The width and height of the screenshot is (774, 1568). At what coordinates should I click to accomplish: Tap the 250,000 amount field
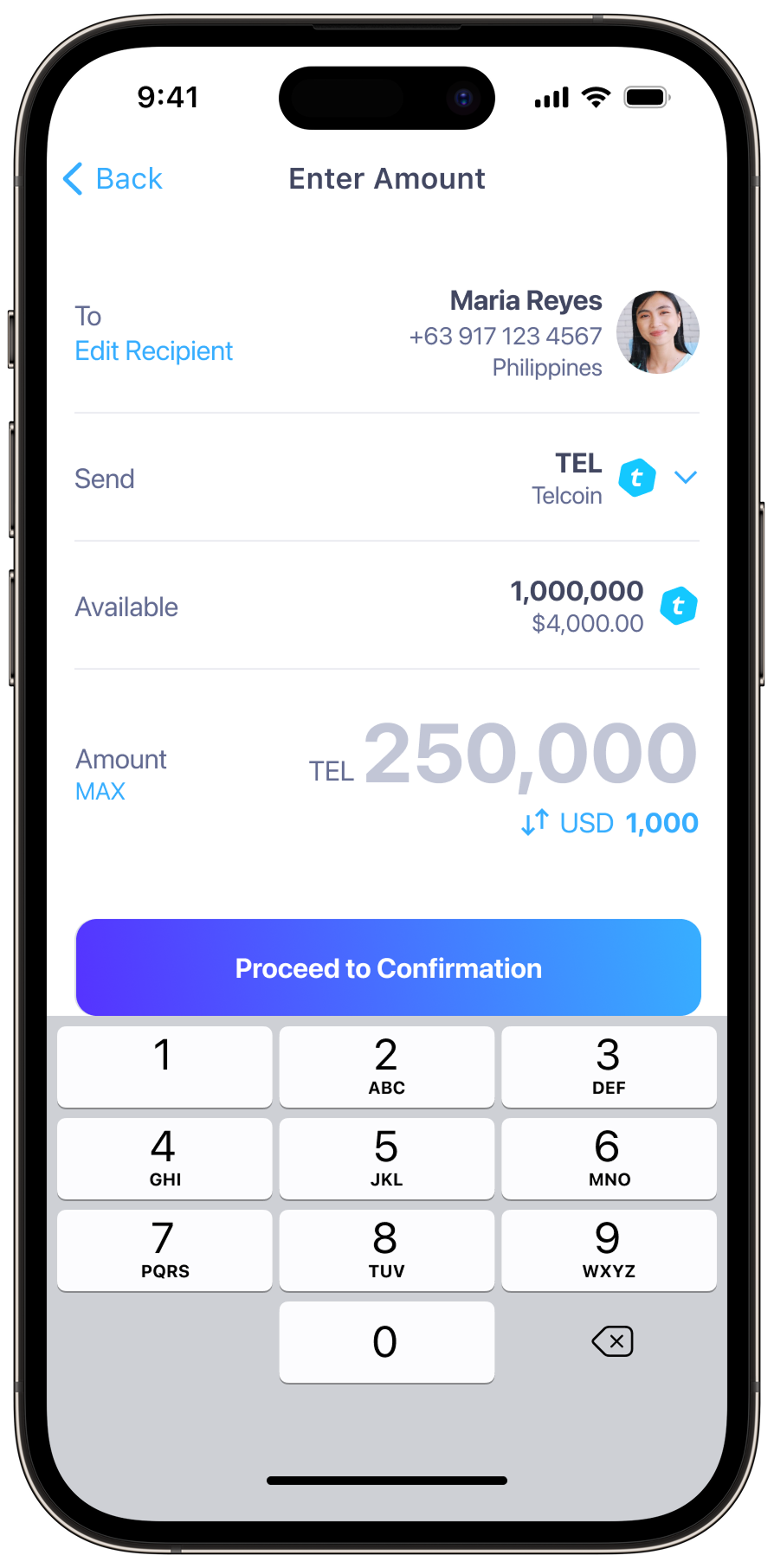click(x=531, y=754)
